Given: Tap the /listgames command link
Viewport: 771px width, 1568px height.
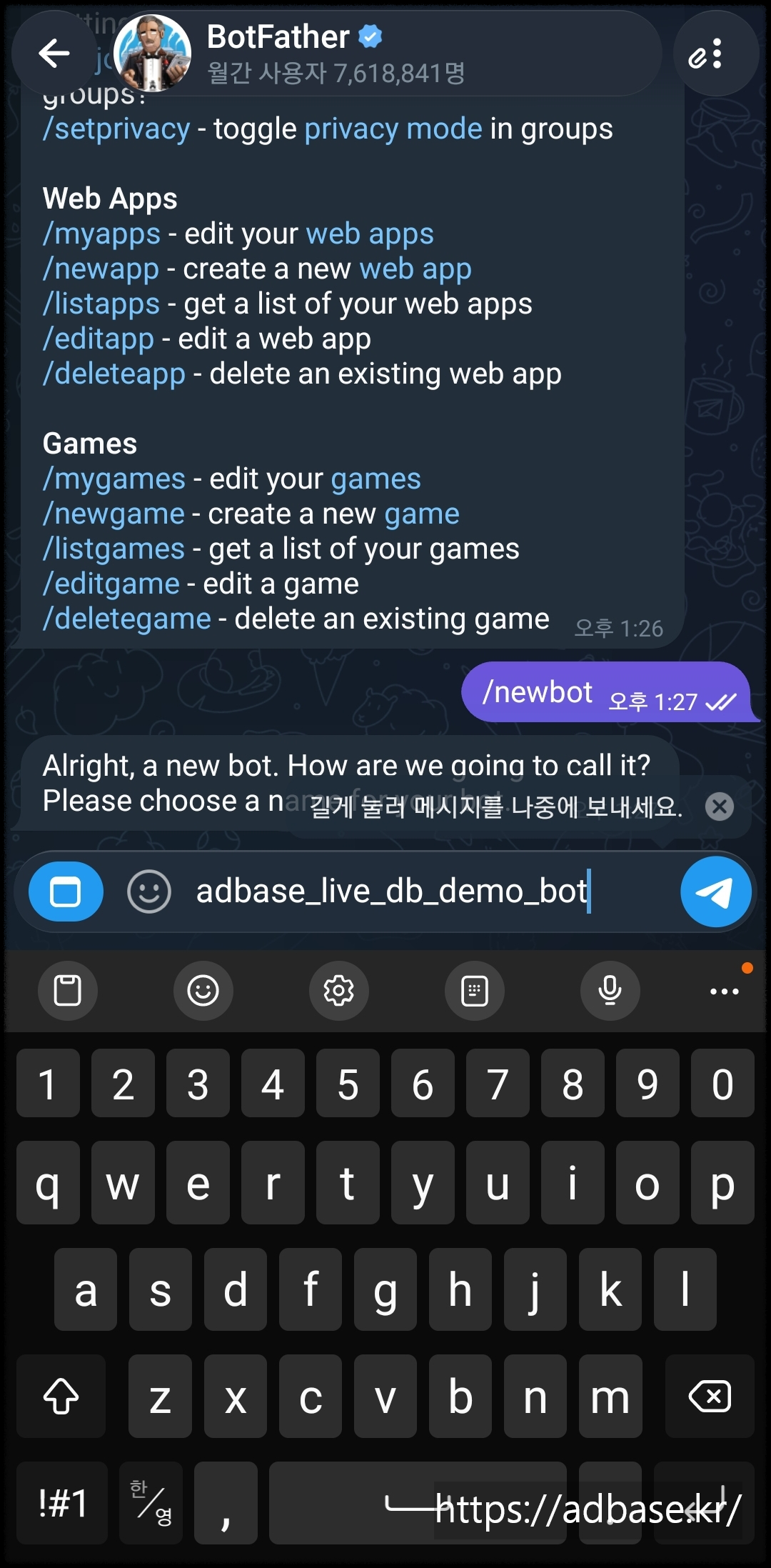Looking at the screenshot, I should 114,549.
